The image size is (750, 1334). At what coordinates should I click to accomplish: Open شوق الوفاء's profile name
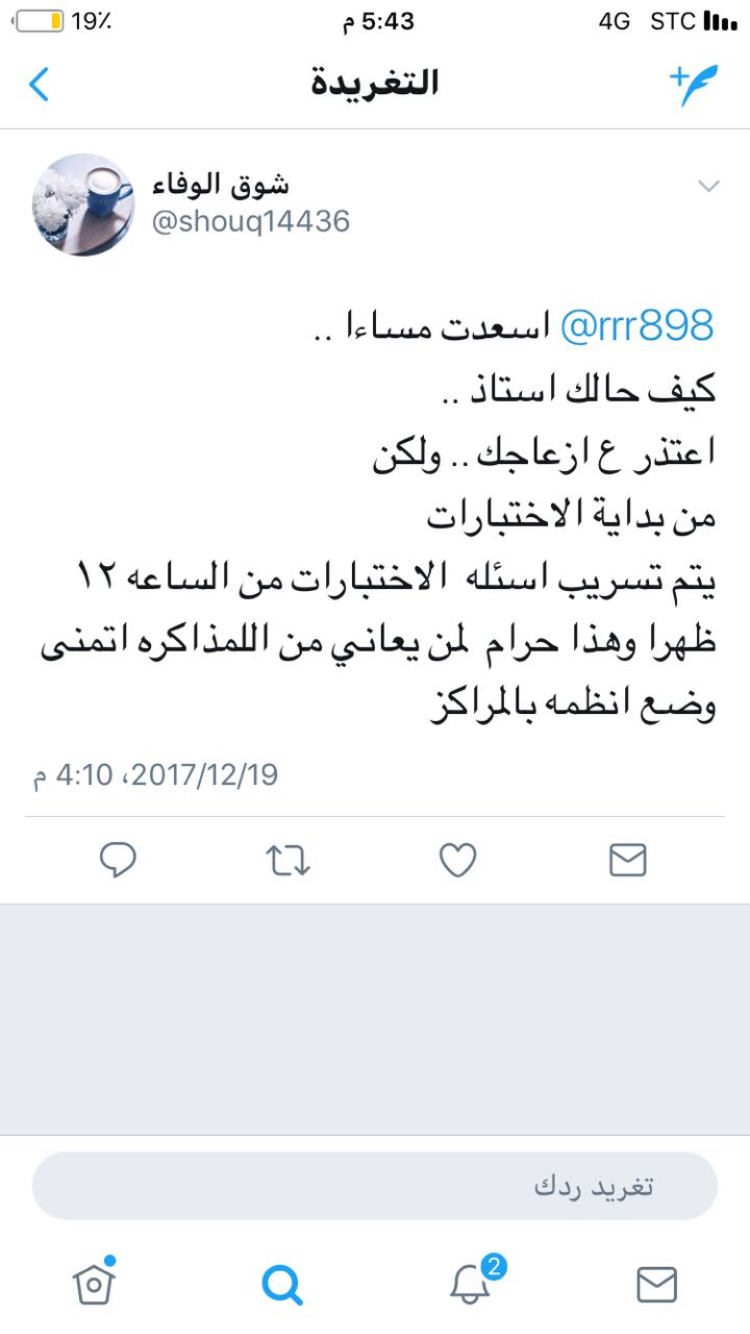click(220, 184)
